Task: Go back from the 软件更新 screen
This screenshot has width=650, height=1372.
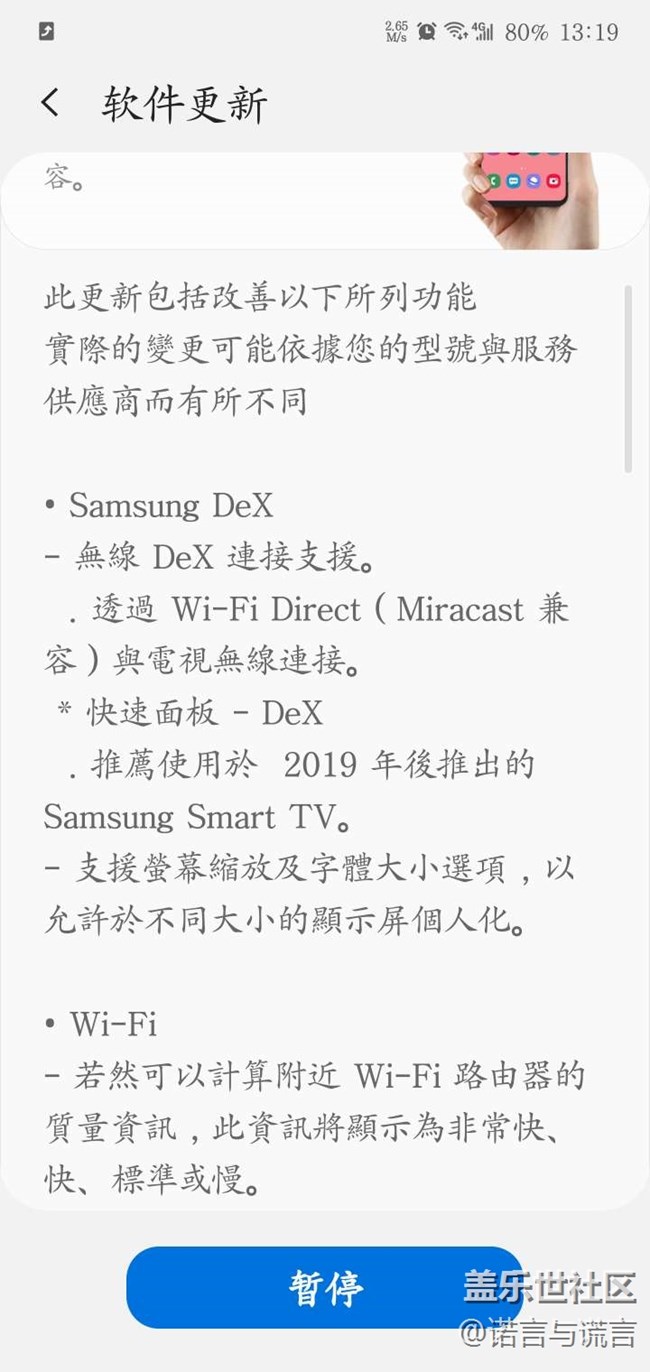Action: [50, 103]
